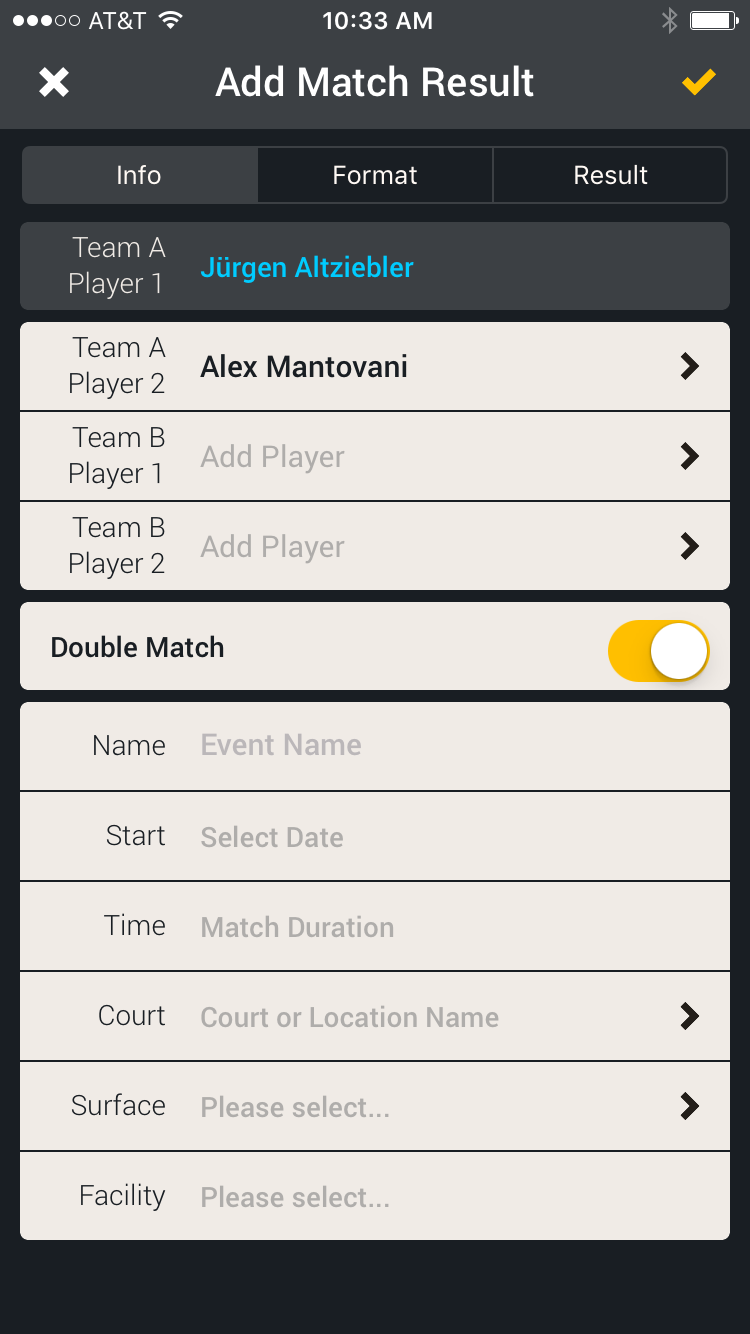Choose a Court or Location Name

click(440, 1016)
